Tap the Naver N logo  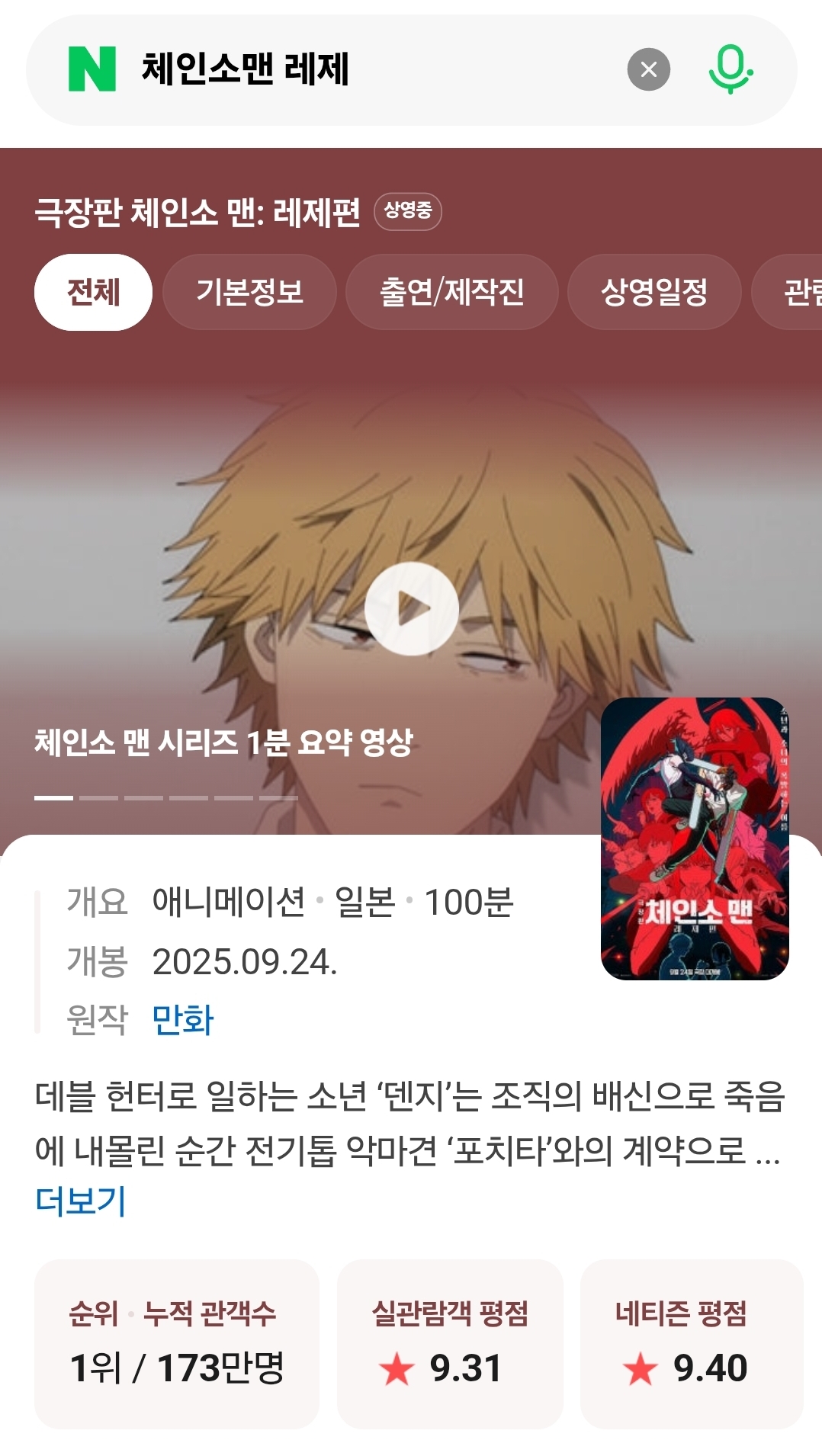[x=92, y=69]
